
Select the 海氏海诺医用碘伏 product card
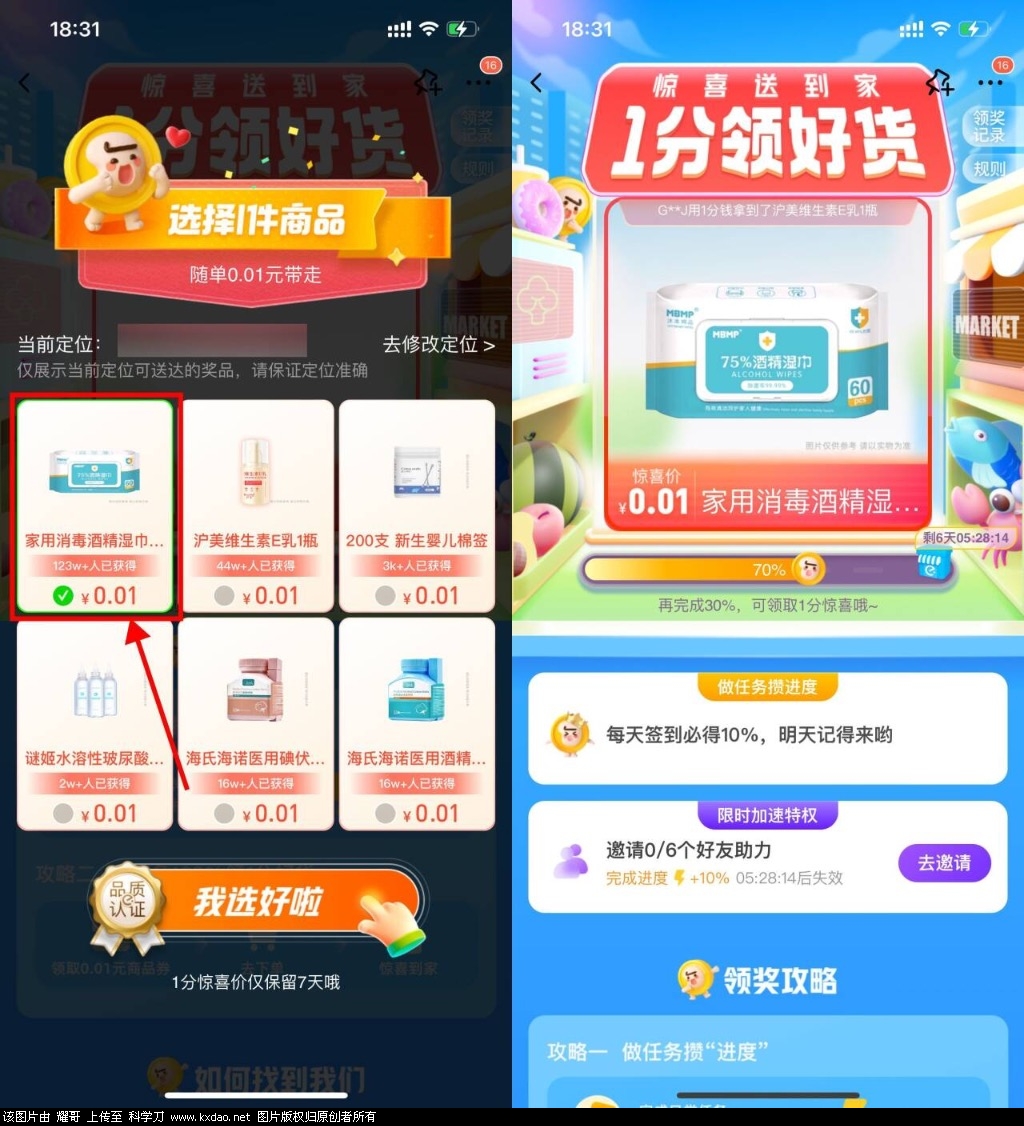[x=256, y=723]
